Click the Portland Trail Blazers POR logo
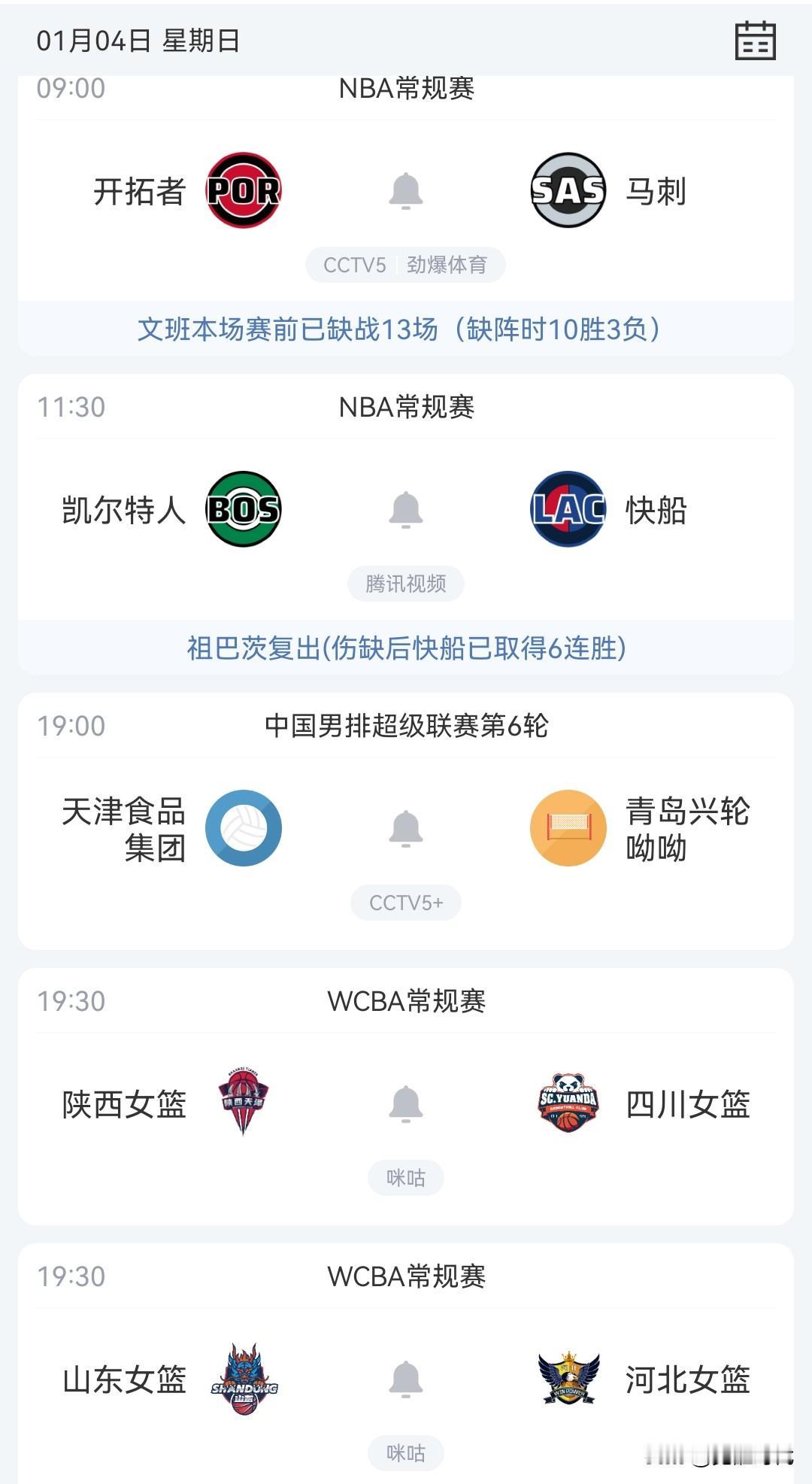This screenshot has height=1484, width=812. point(243,190)
